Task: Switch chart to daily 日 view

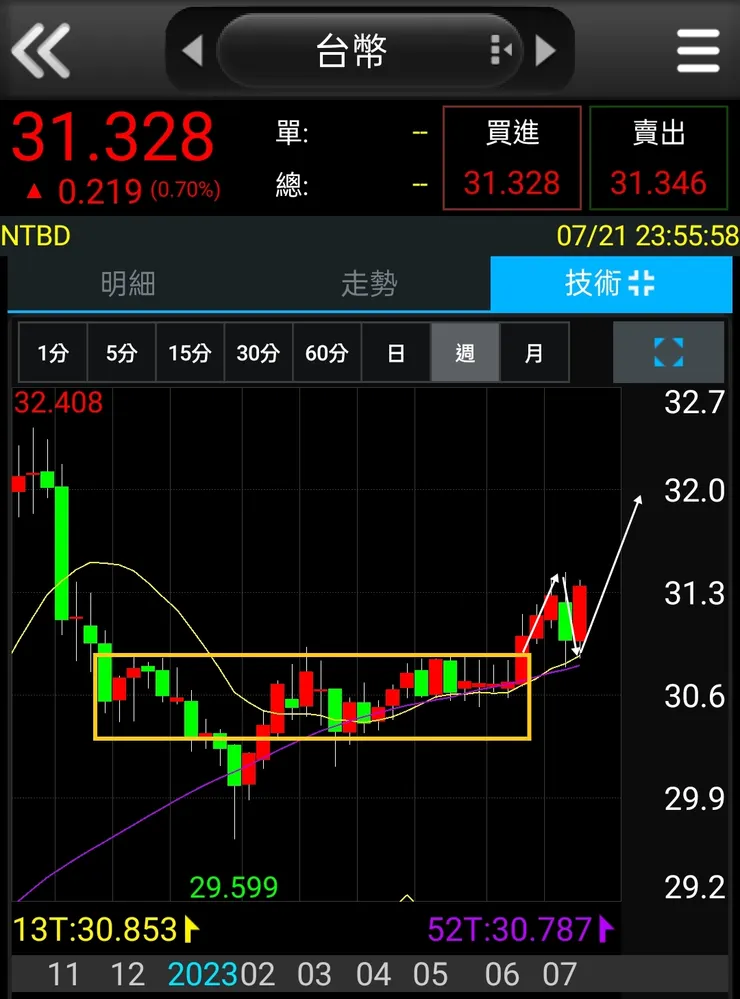Action: tap(396, 353)
